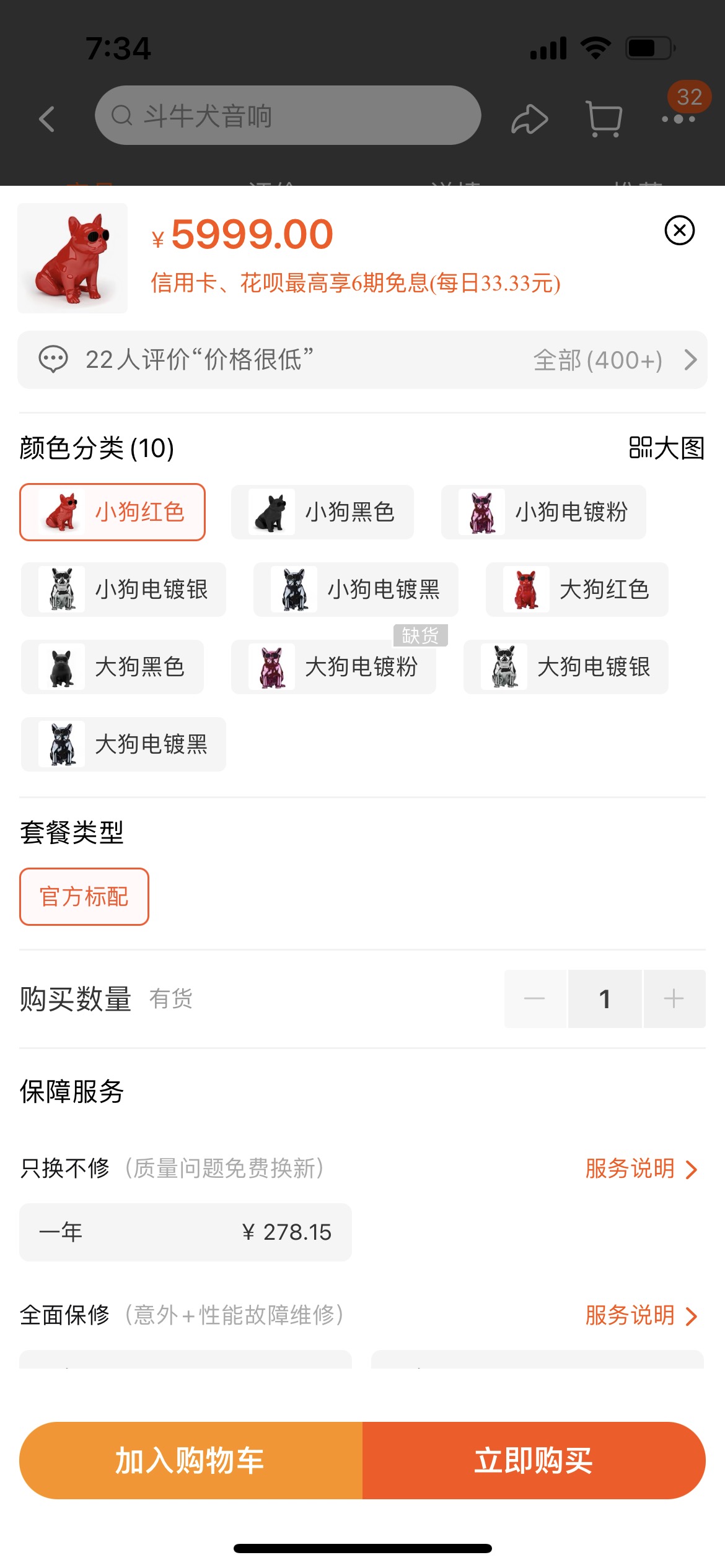725x1568 pixels.
Task: Increase purchase quantity with plus
Action: click(674, 999)
